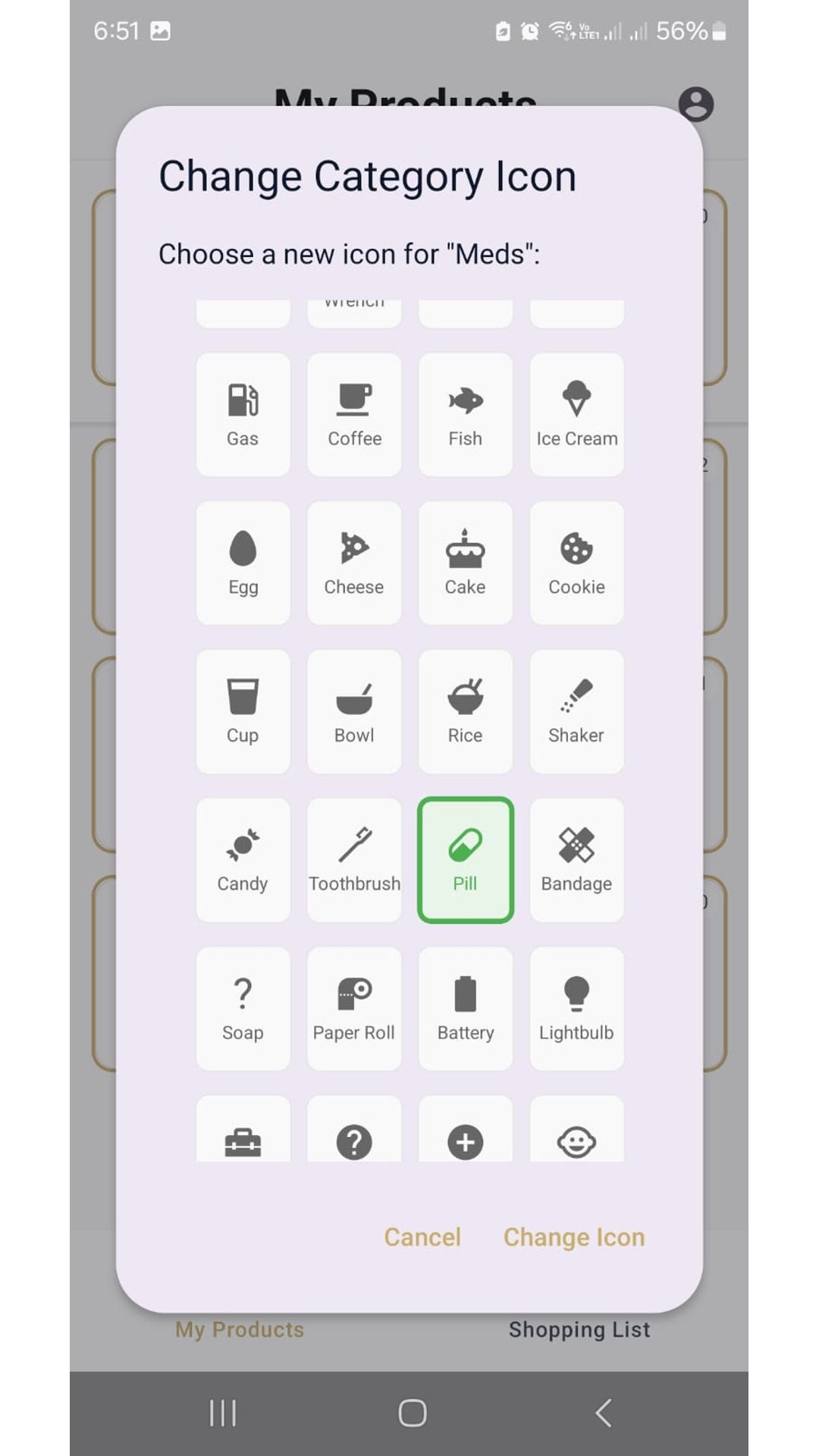This screenshot has height=1456, width=819.
Task: Select the Cookie icon
Action: click(x=576, y=561)
